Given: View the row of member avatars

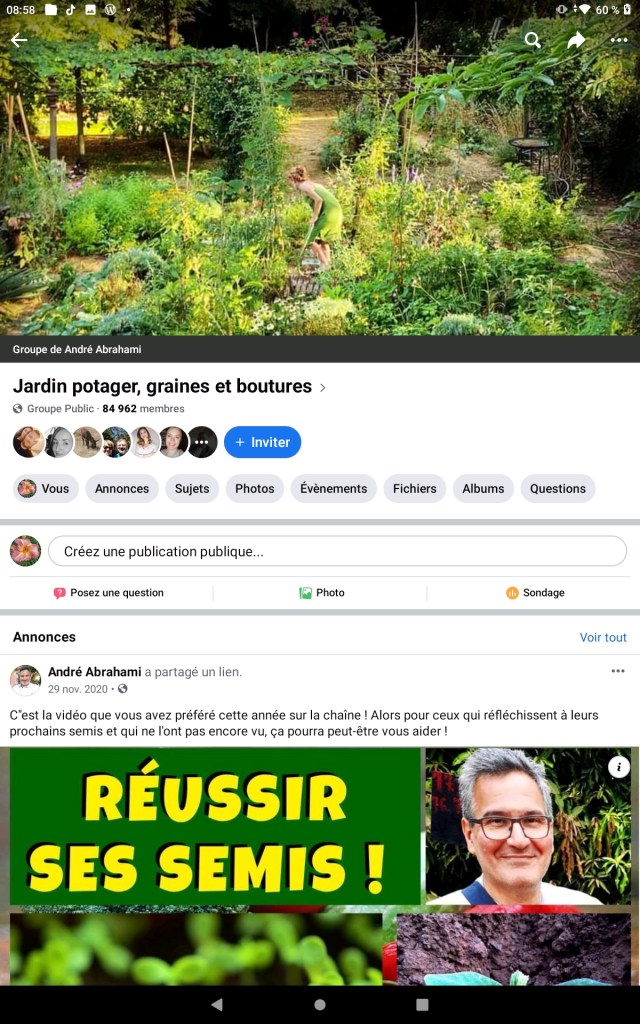Looking at the screenshot, I should (115, 442).
